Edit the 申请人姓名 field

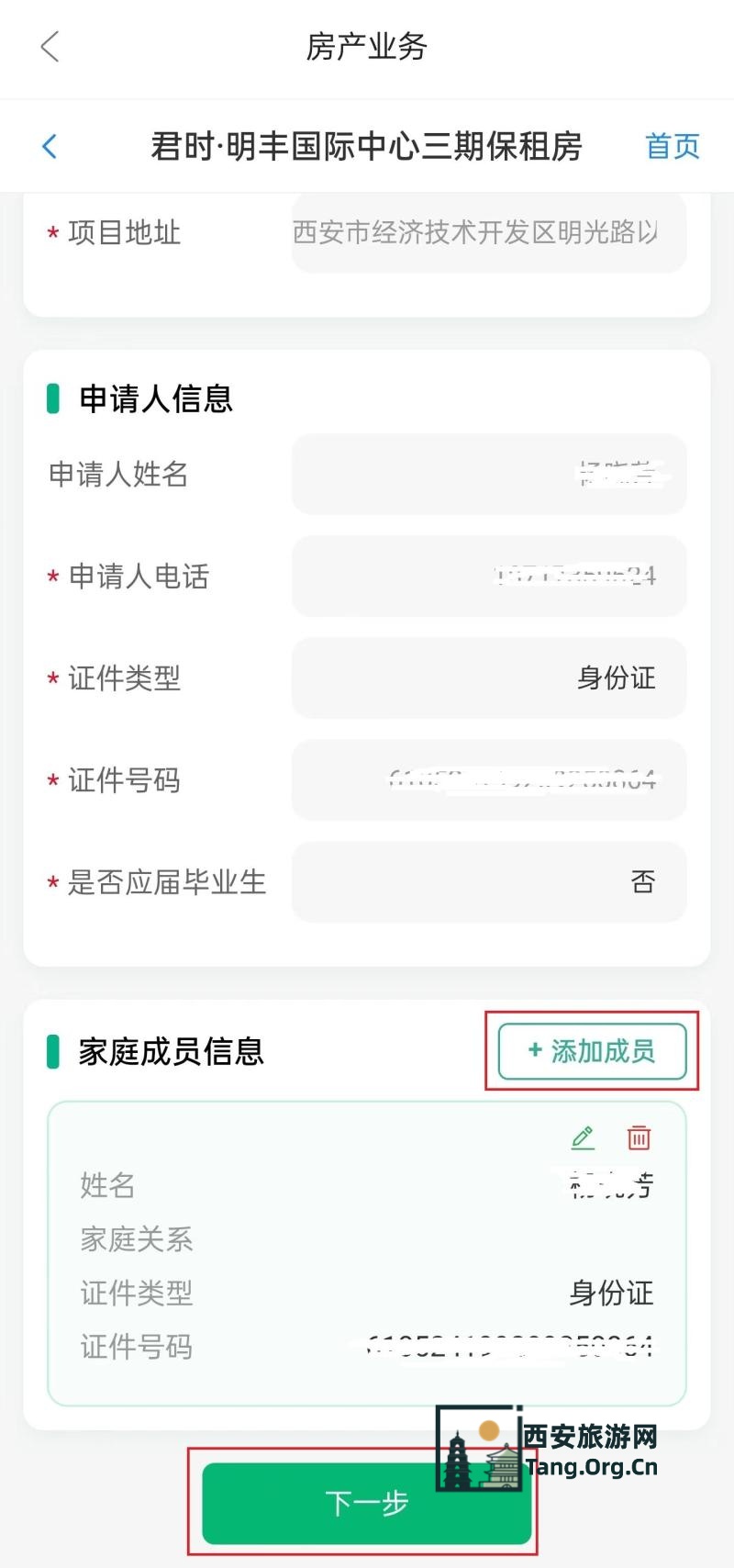click(x=488, y=474)
